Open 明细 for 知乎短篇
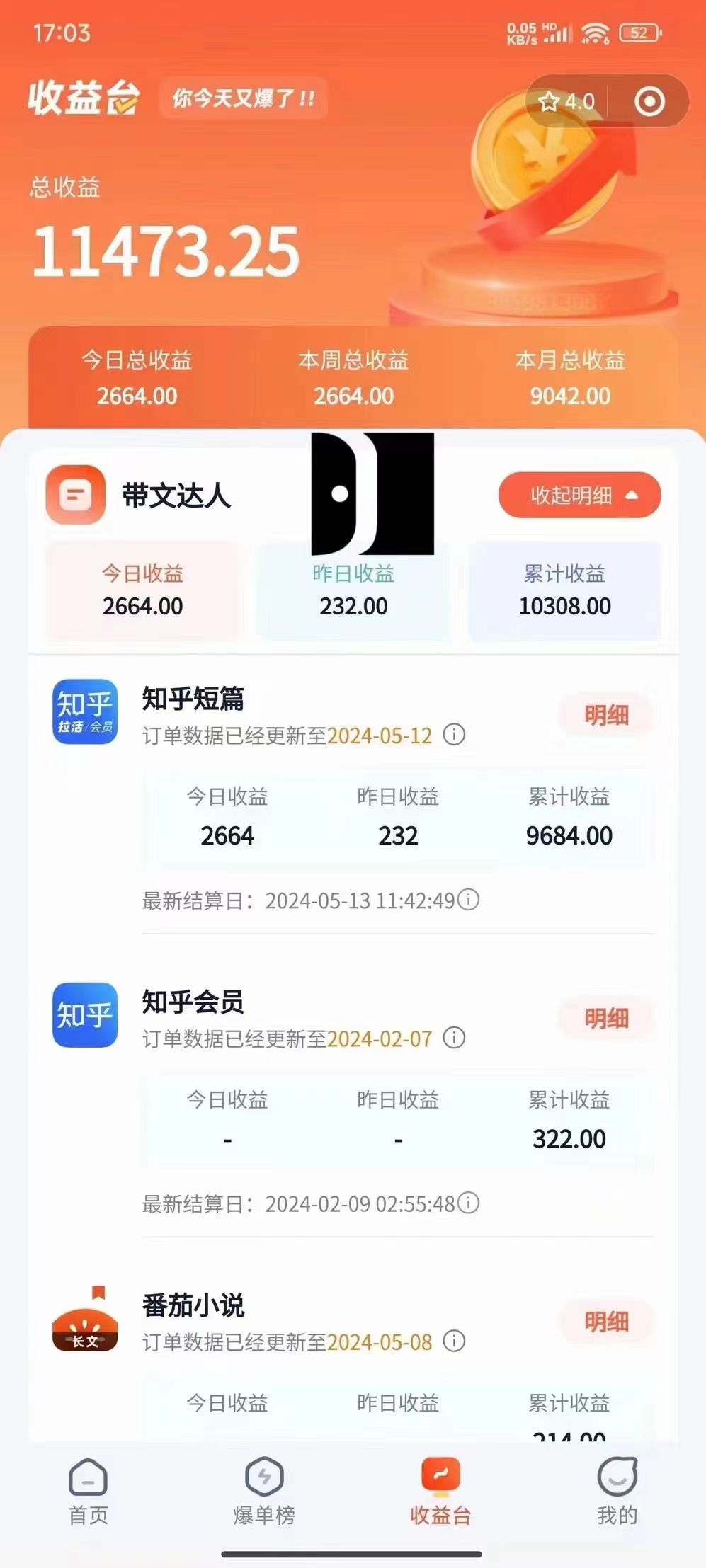This screenshot has height=1568, width=706. pyautogui.click(x=606, y=715)
